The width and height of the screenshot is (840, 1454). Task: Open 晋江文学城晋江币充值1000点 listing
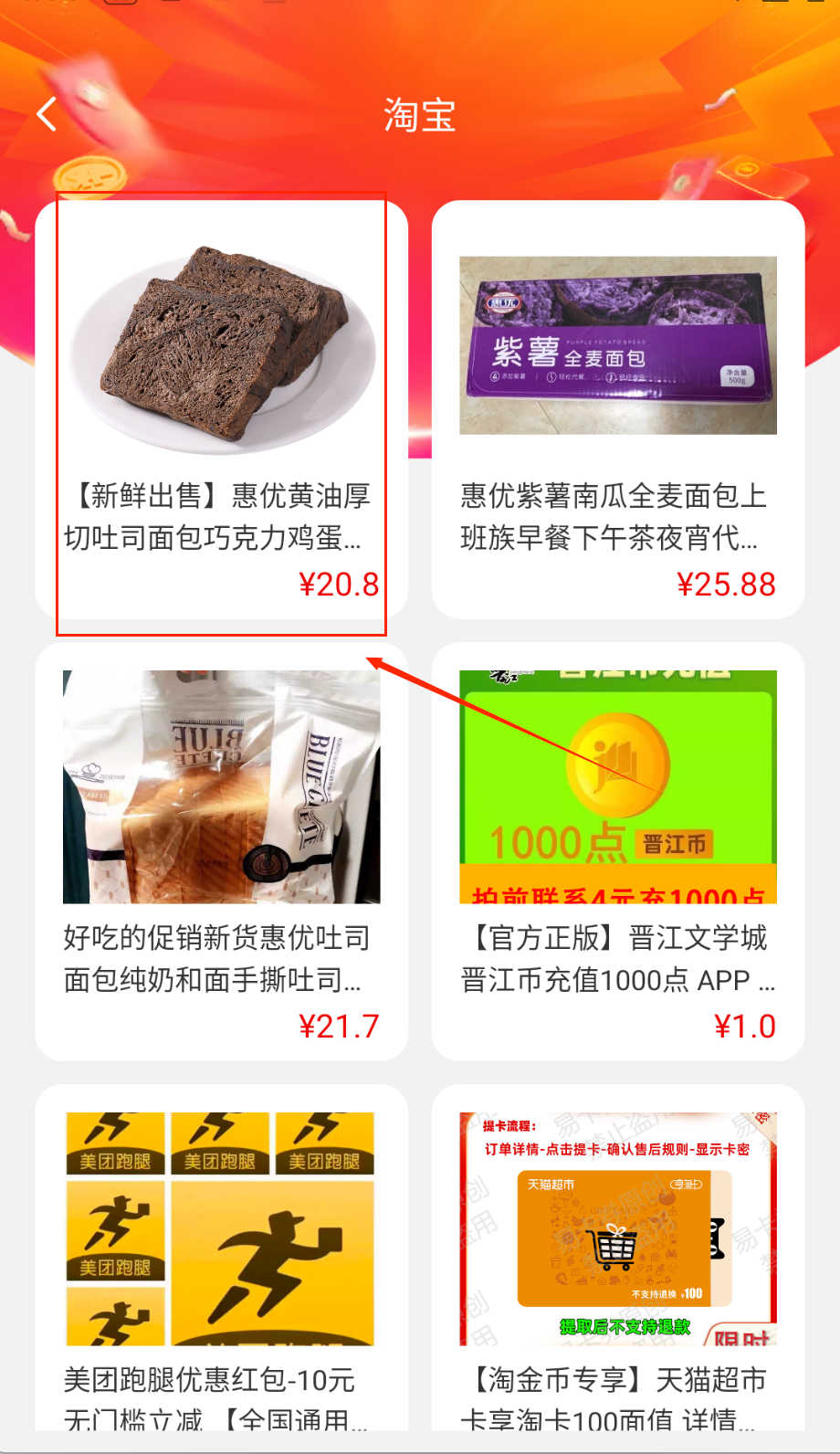[618, 851]
